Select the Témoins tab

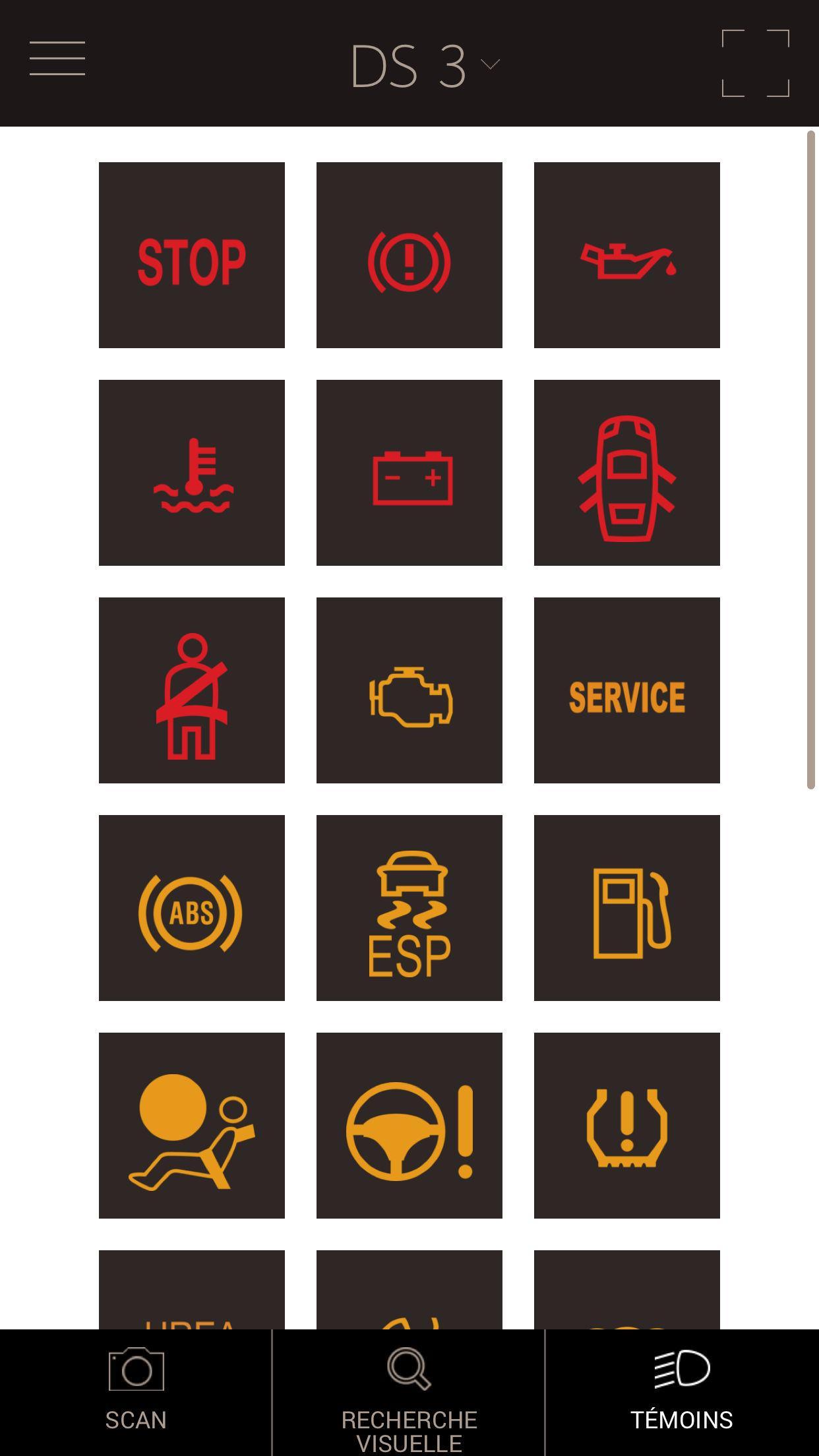682,1391
